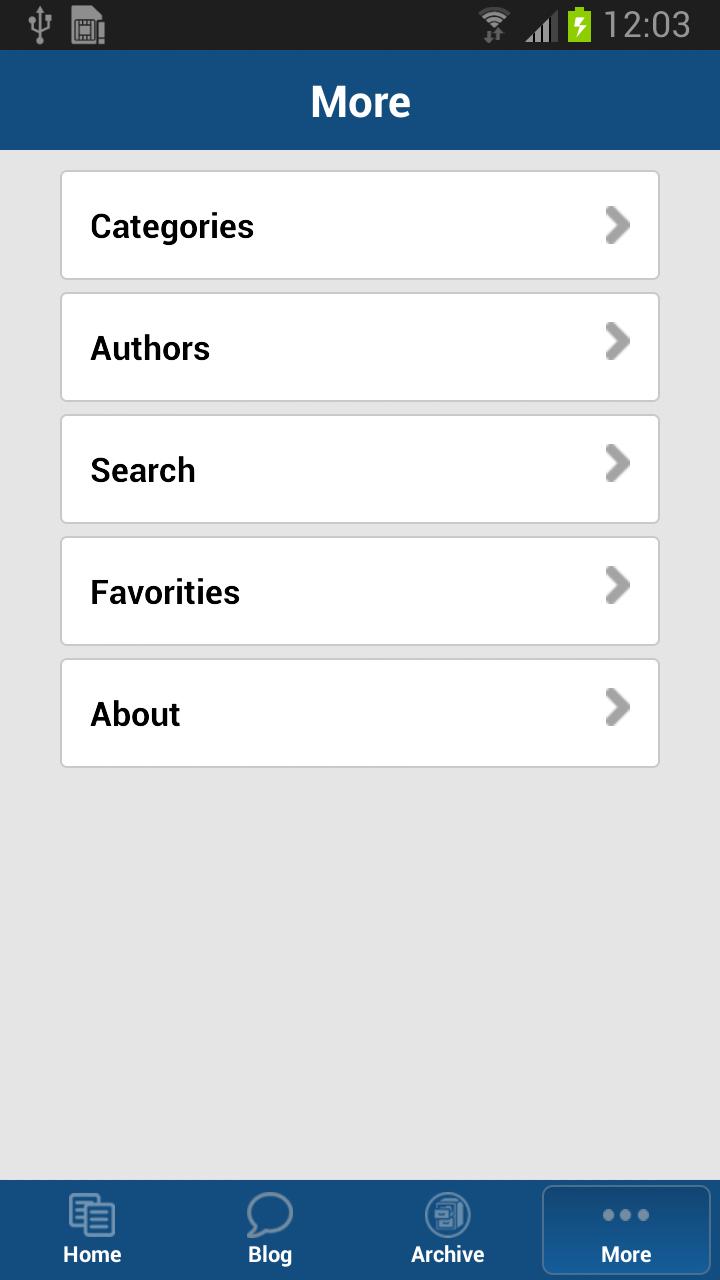Open the Categories row
The width and height of the screenshot is (720, 1280).
(360, 225)
